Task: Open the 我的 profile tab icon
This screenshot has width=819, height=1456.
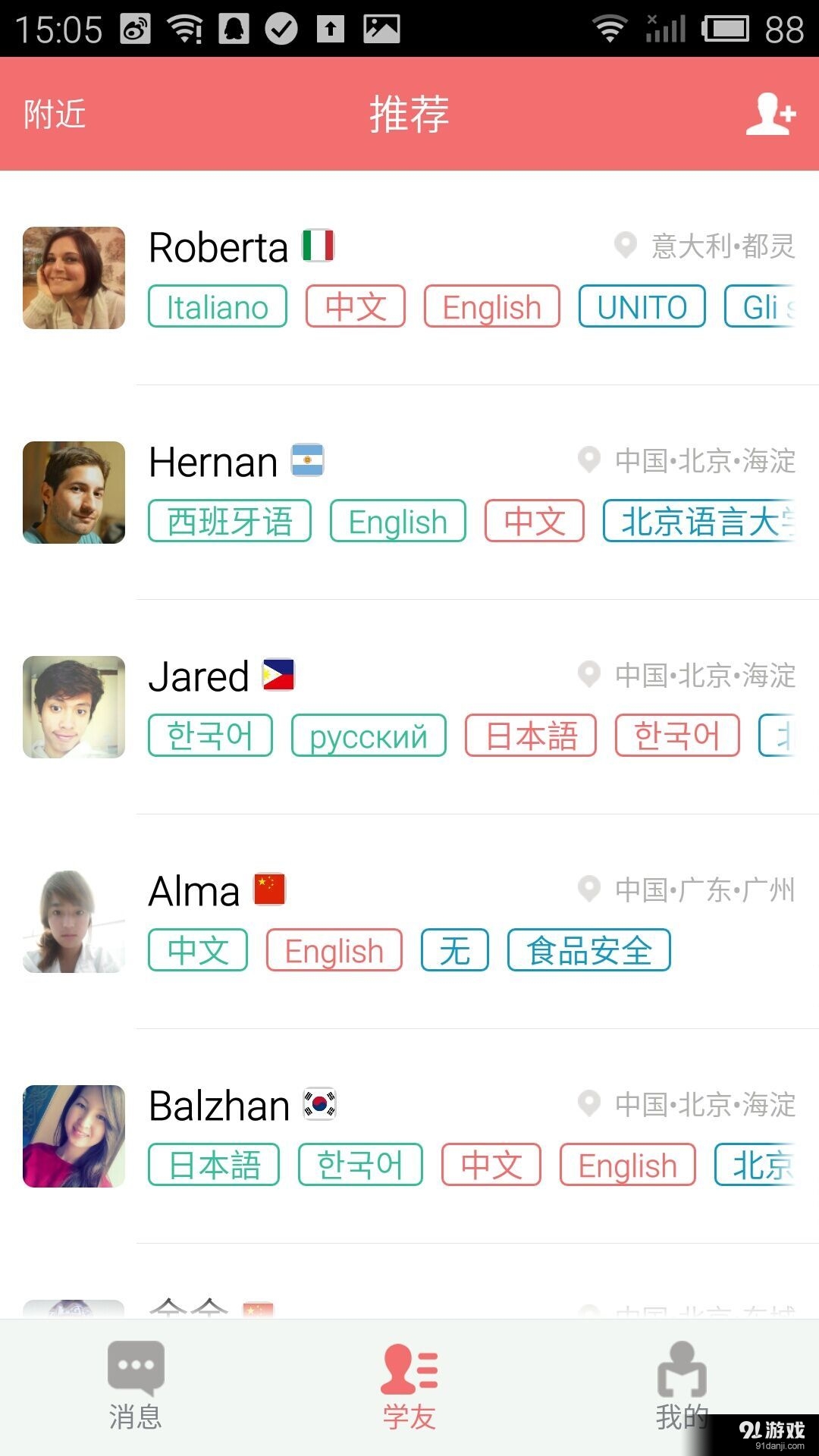Action: pos(681,1380)
